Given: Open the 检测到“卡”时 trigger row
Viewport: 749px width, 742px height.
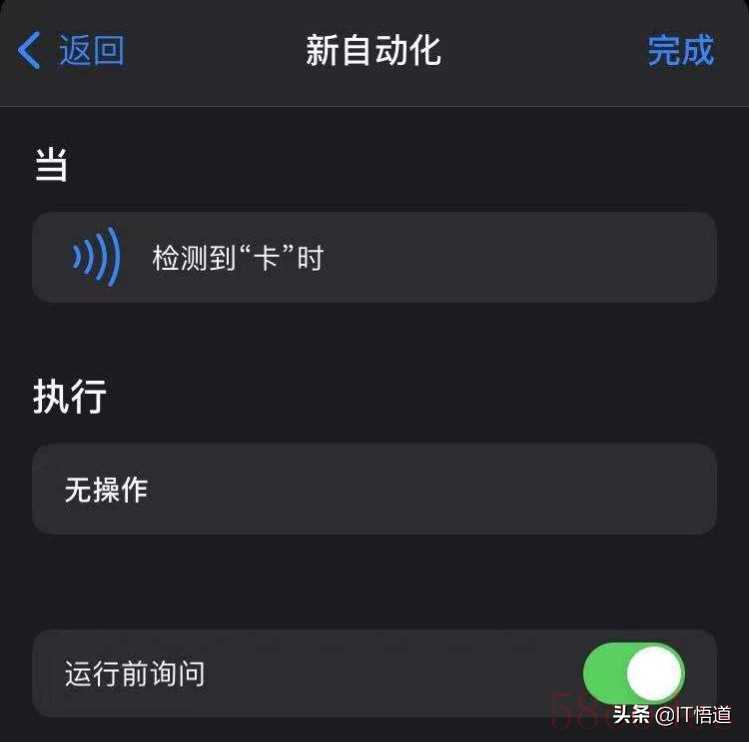Looking at the screenshot, I should point(374,258).
